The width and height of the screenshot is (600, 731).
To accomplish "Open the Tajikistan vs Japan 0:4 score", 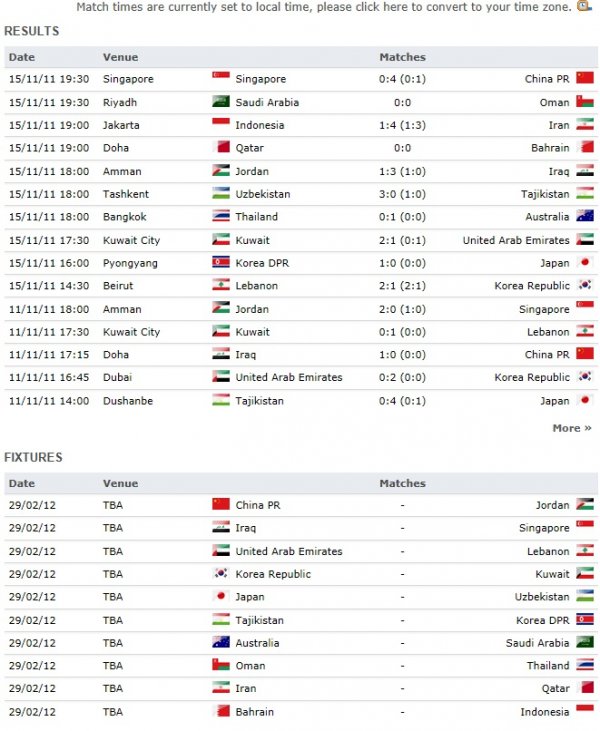I will click(x=402, y=401).
